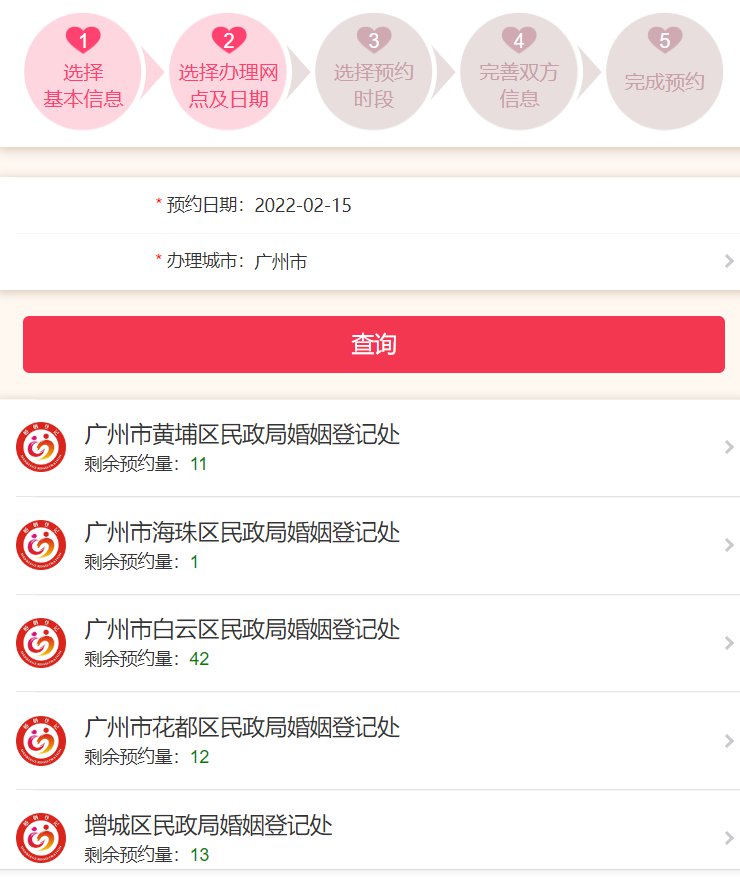The height and width of the screenshot is (877, 740).
Task: Go to 广州市花都区民政局婚姻登记处
Action: pos(370,740)
